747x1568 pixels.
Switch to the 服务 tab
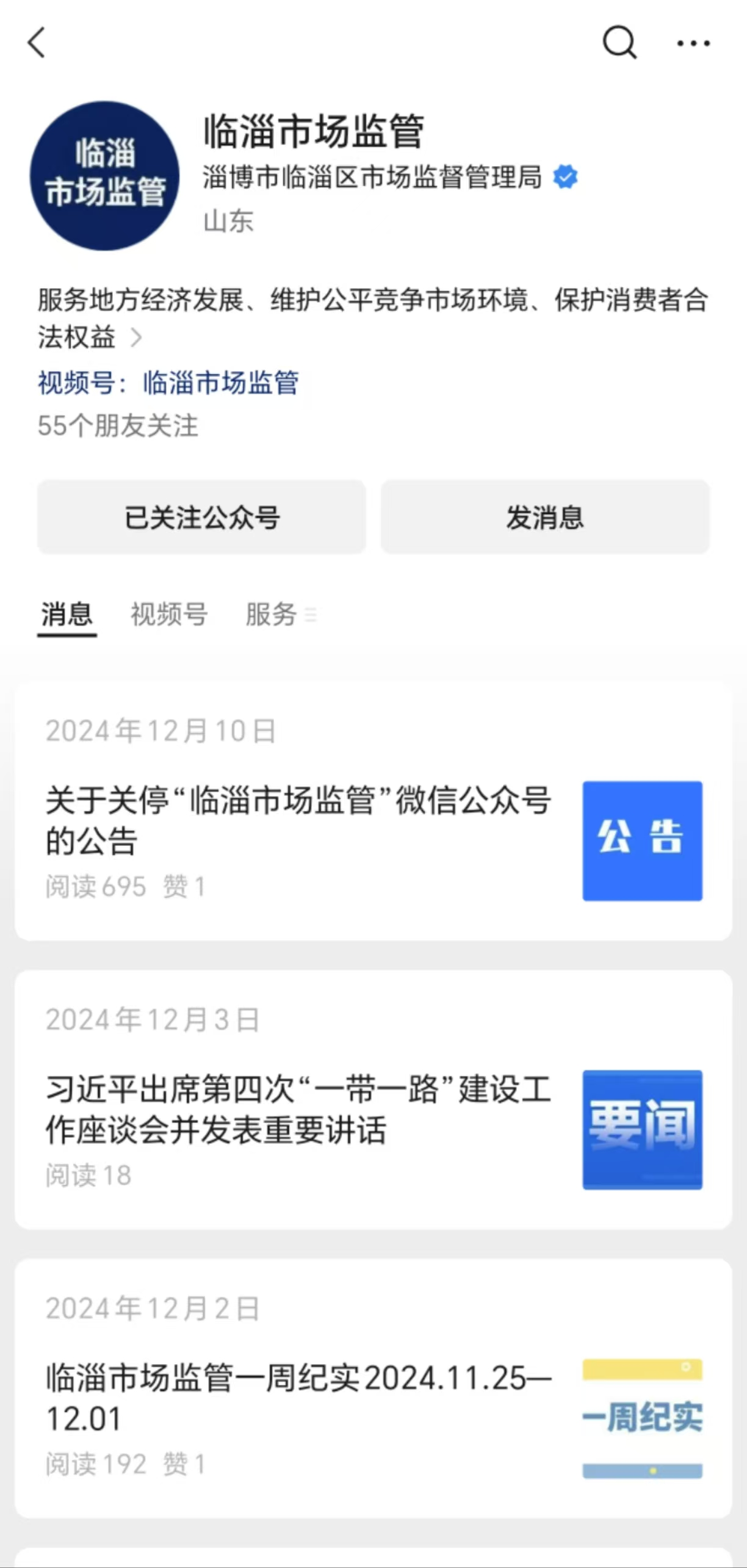pyautogui.click(x=272, y=615)
